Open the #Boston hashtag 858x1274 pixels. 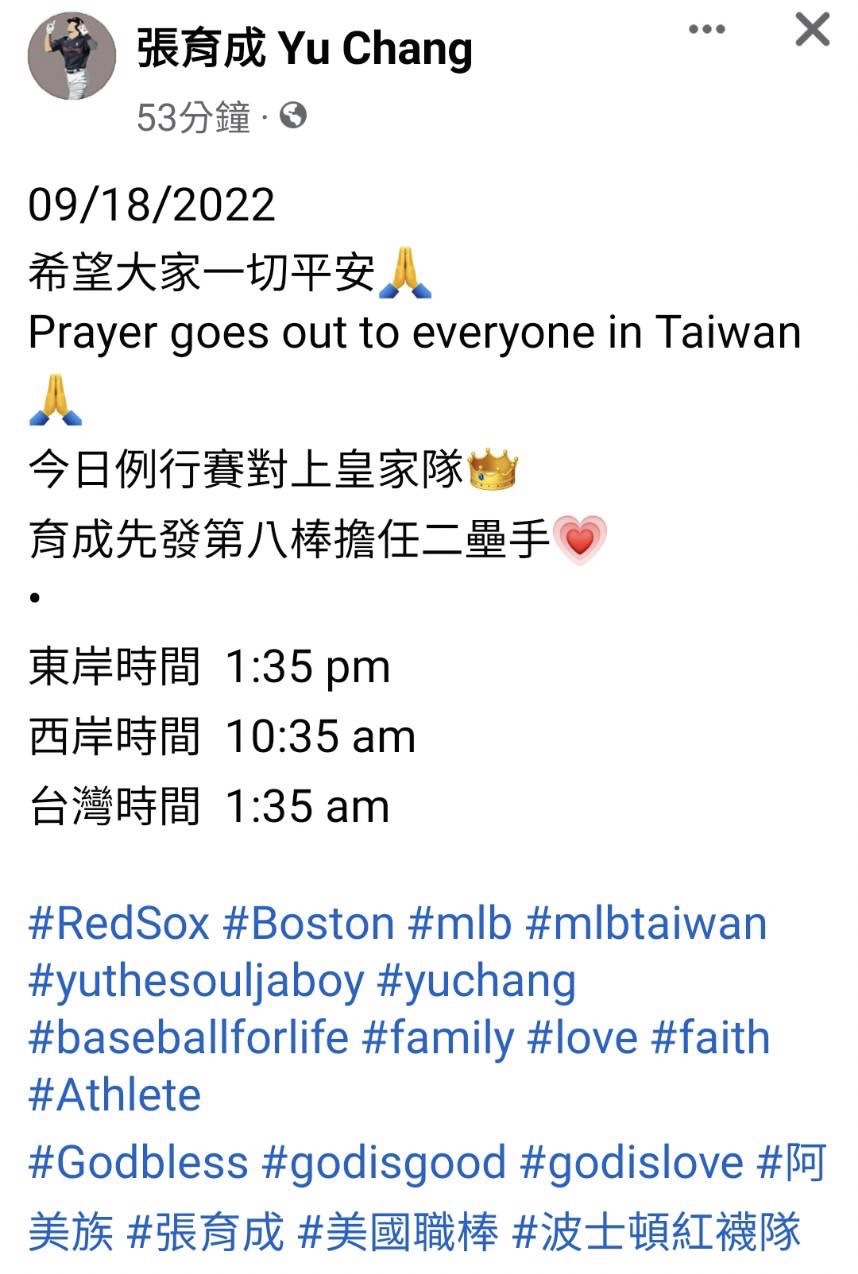coord(308,922)
